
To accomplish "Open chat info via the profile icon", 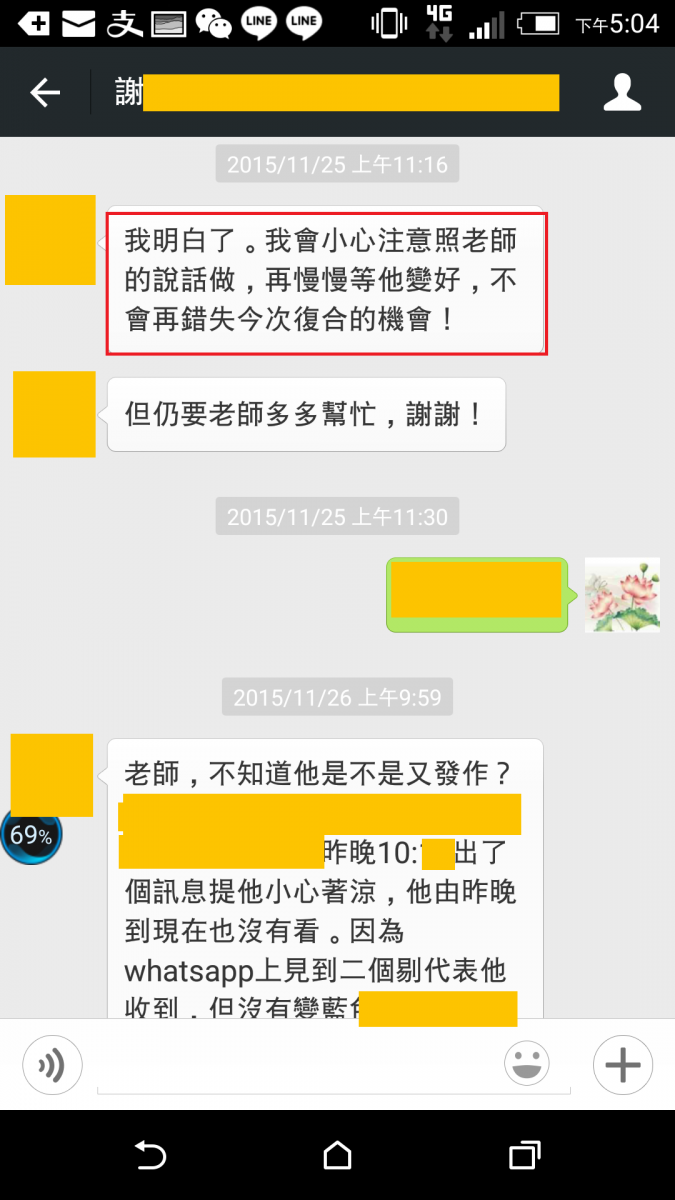I will click(x=622, y=93).
